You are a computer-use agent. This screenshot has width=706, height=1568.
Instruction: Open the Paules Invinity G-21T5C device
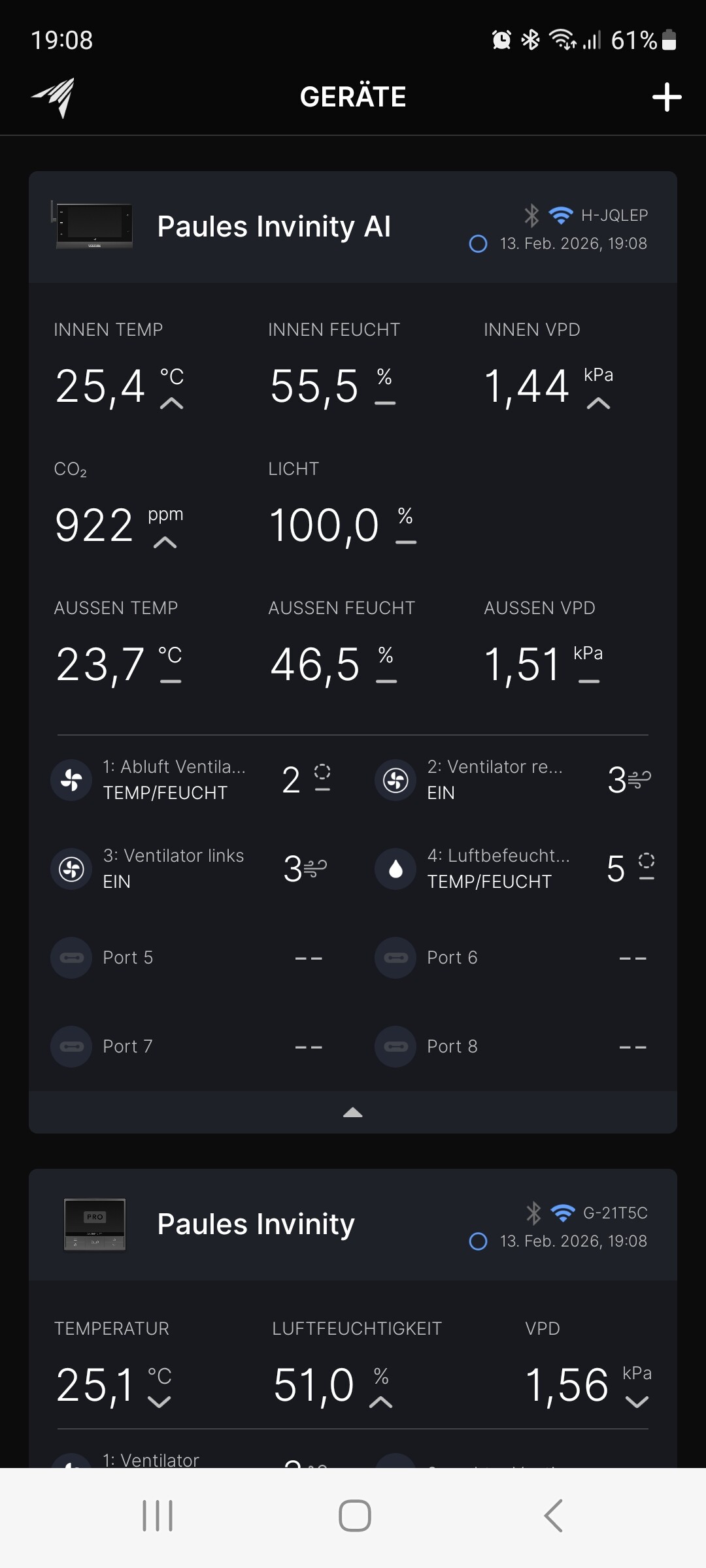256,1224
